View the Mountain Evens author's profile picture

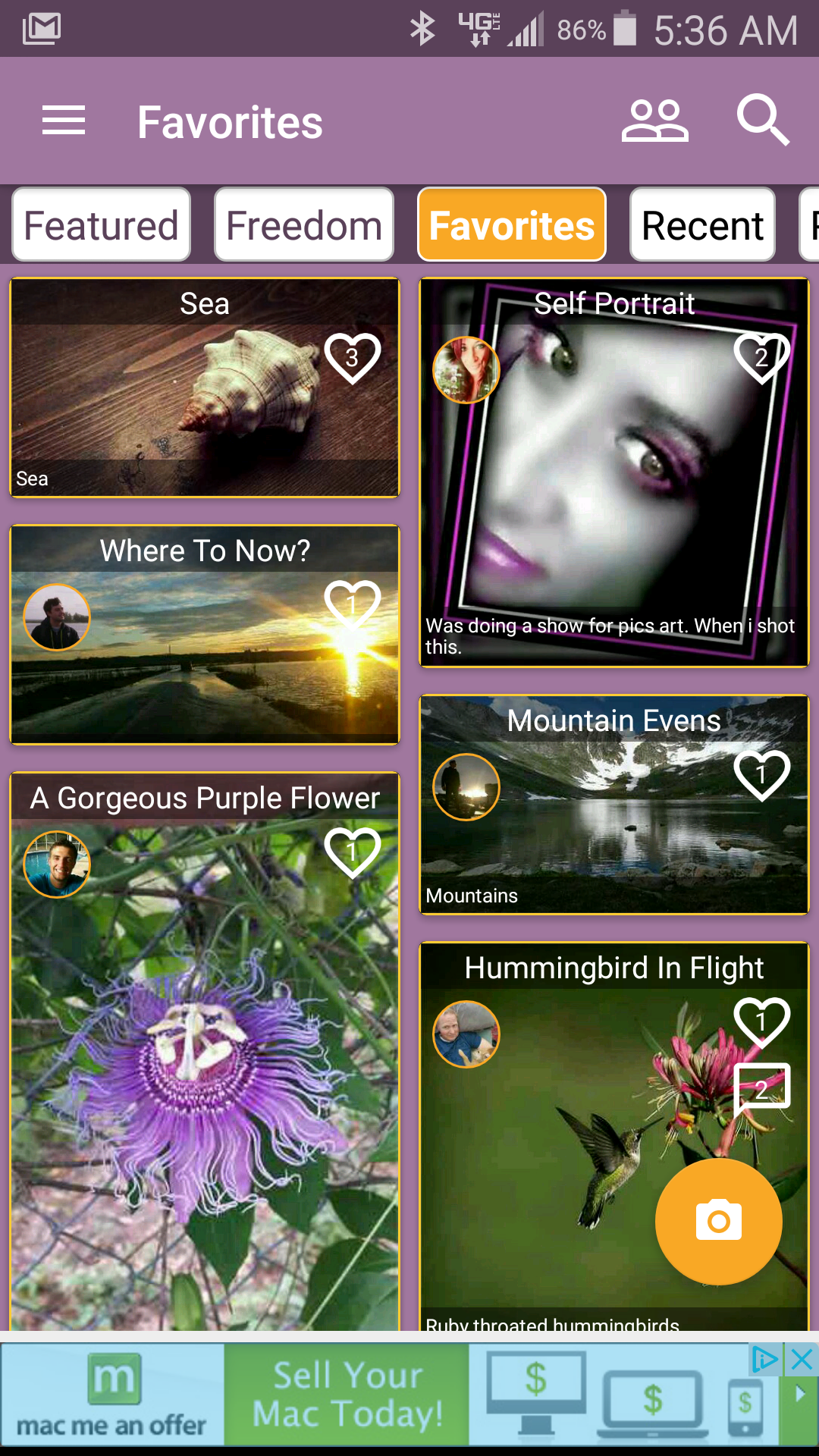click(x=466, y=787)
